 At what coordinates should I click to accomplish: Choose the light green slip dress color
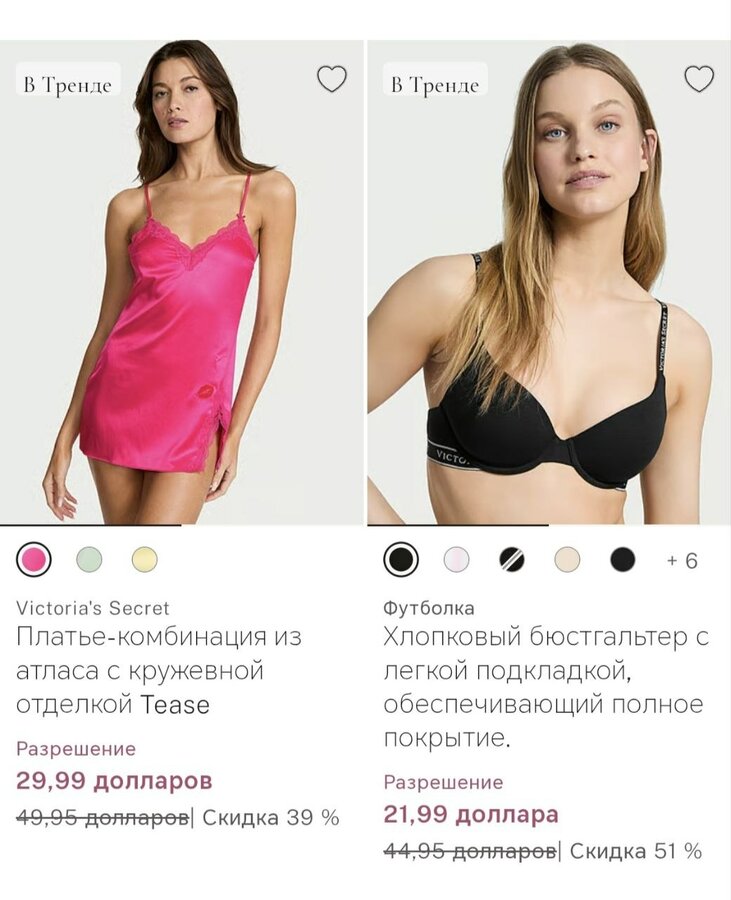tap(89, 560)
